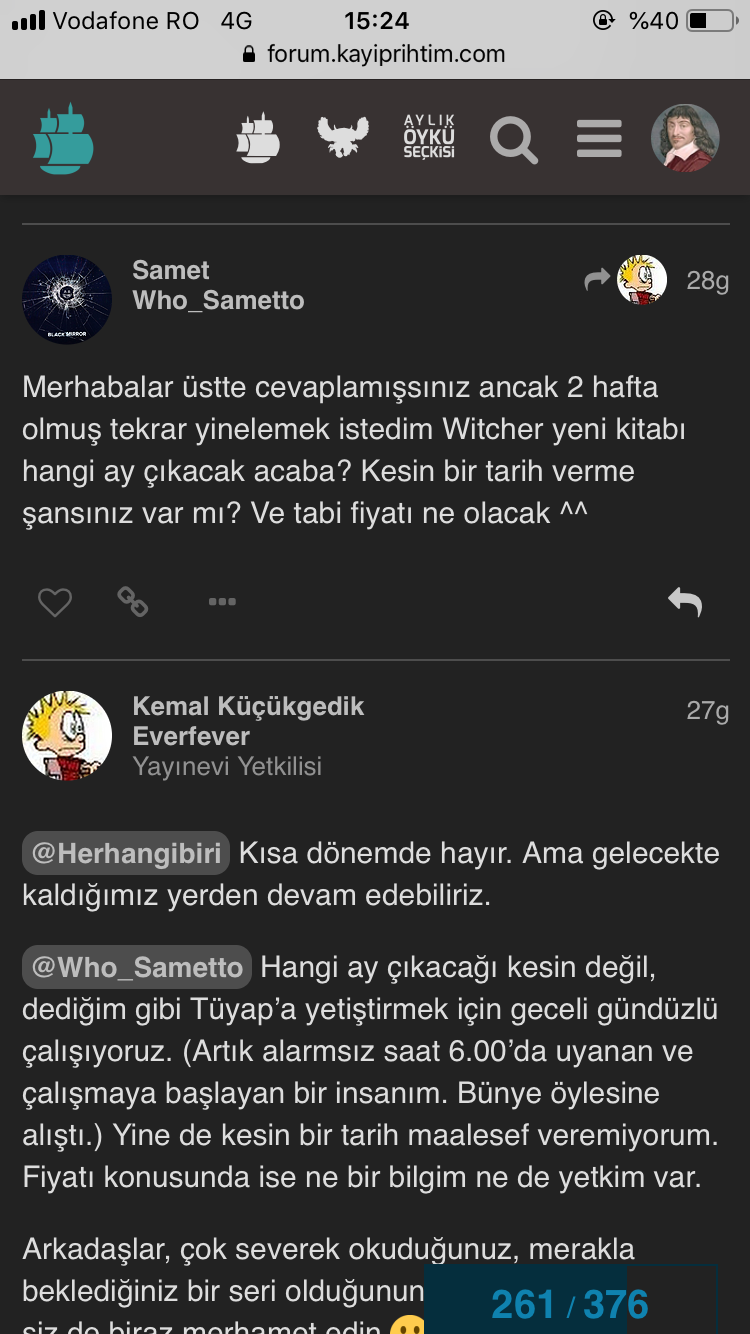View Samet's Black Mirror avatar profile
The width and height of the screenshot is (750, 1334).
pyautogui.click(x=67, y=299)
